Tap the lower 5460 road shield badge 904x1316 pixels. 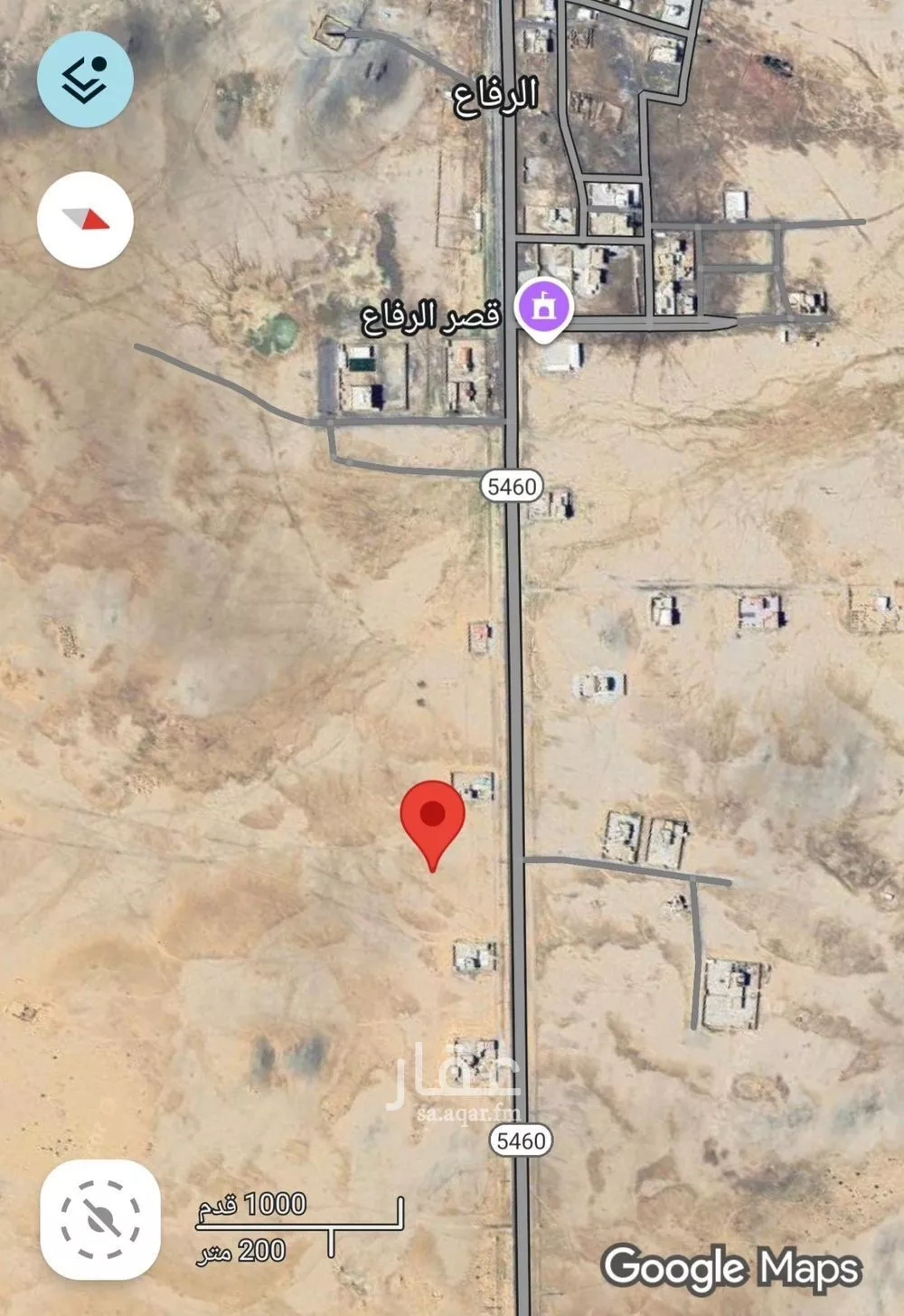tap(518, 1140)
